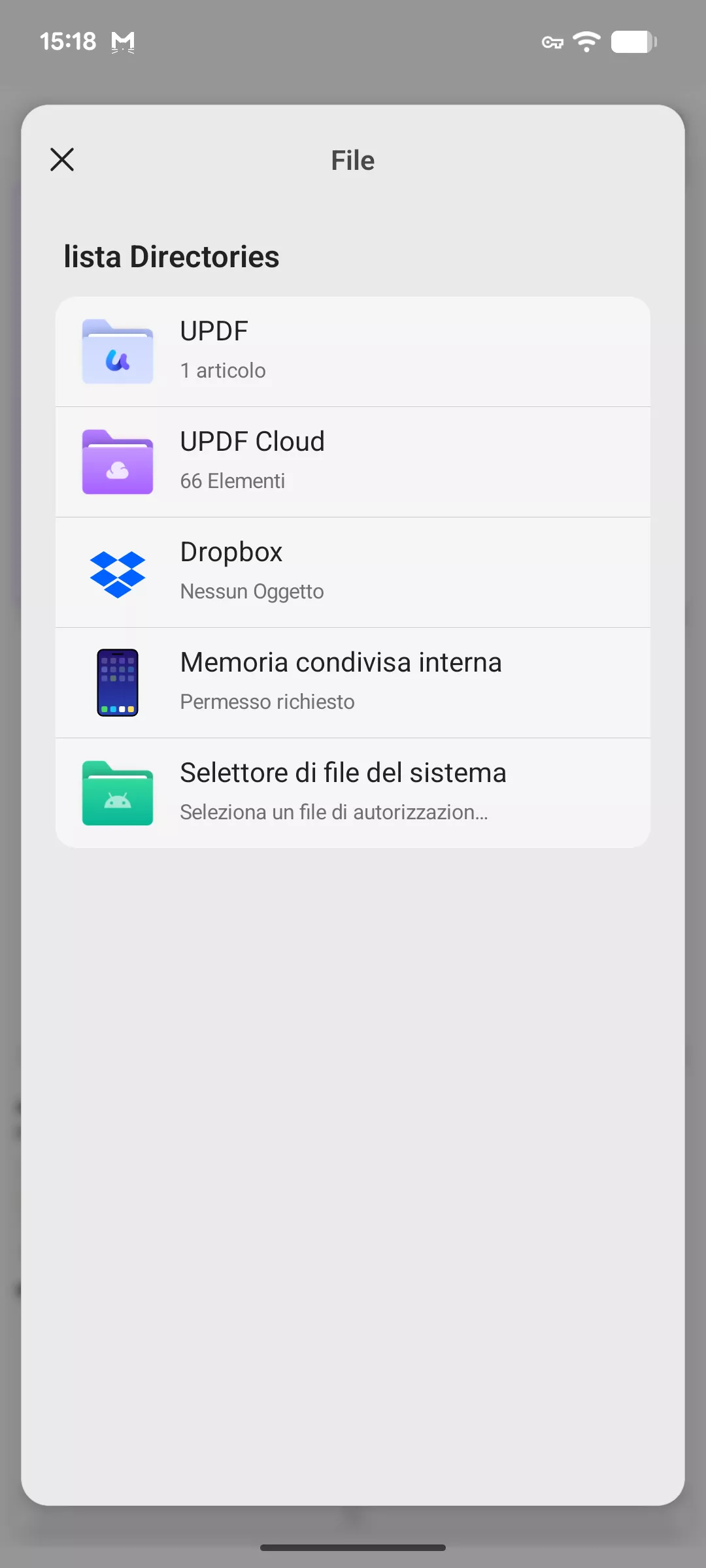Click the key icon in the status bar

click(551, 41)
